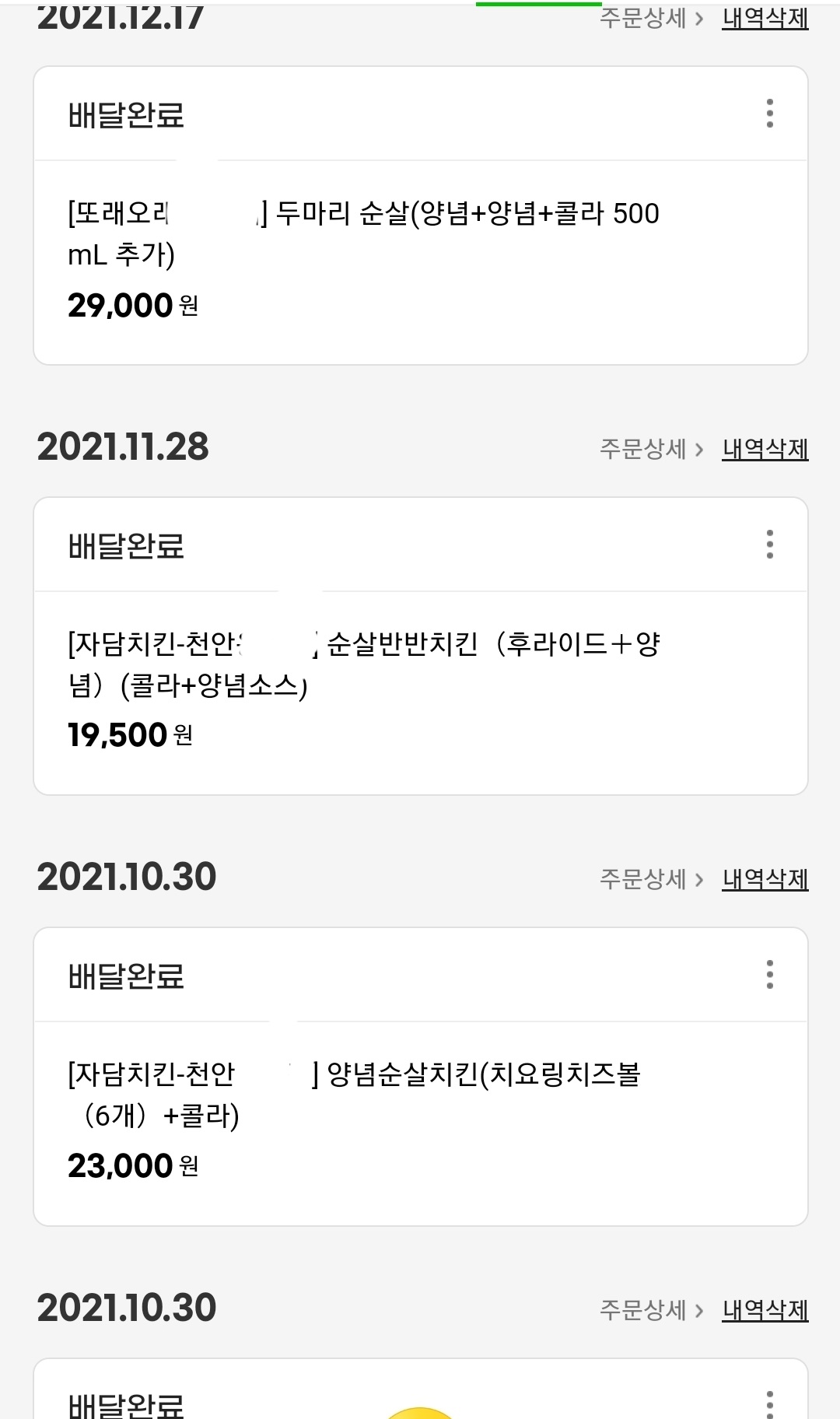Open the three-dot menu on the 19,500원 order
The width and height of the screenshot is (840, 1419).
769,545
